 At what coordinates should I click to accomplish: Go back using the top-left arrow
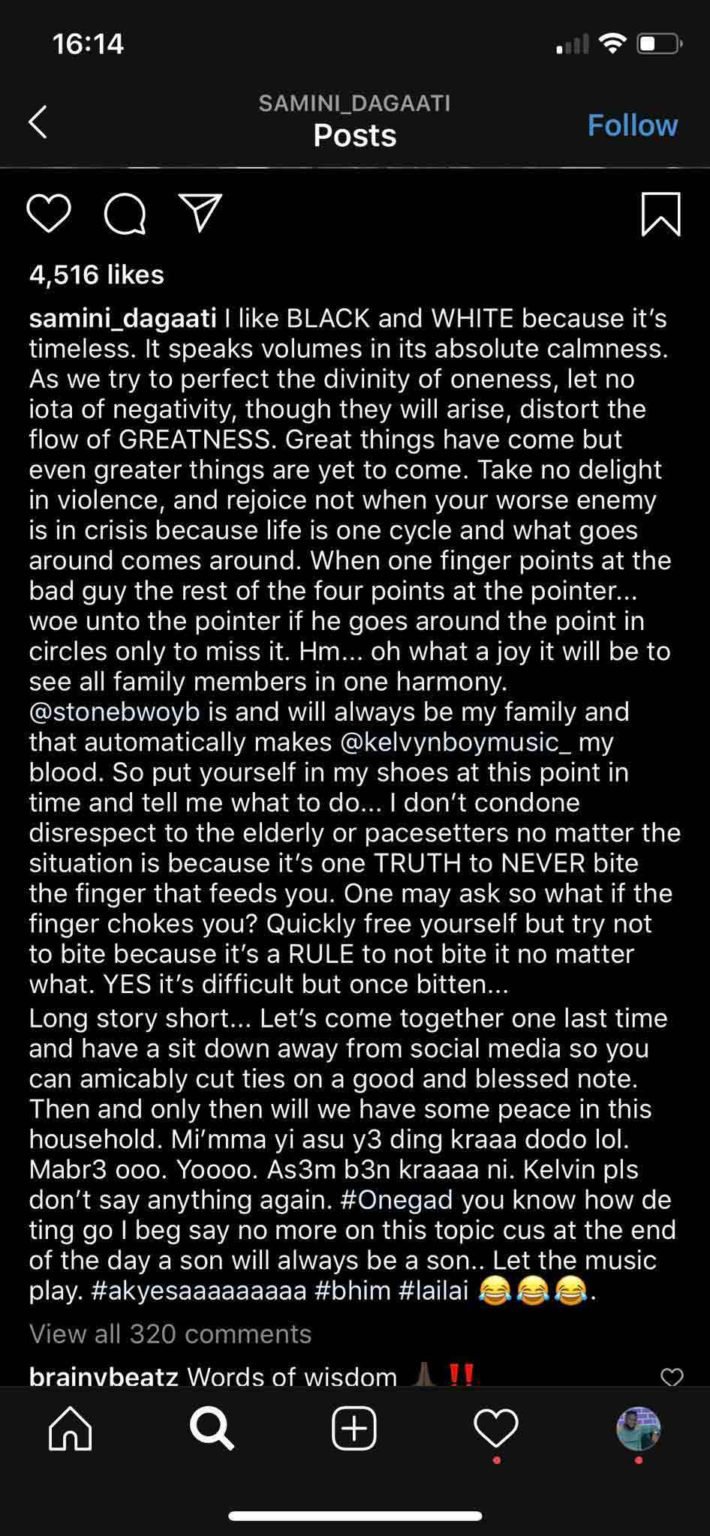(x=38, y=123)
